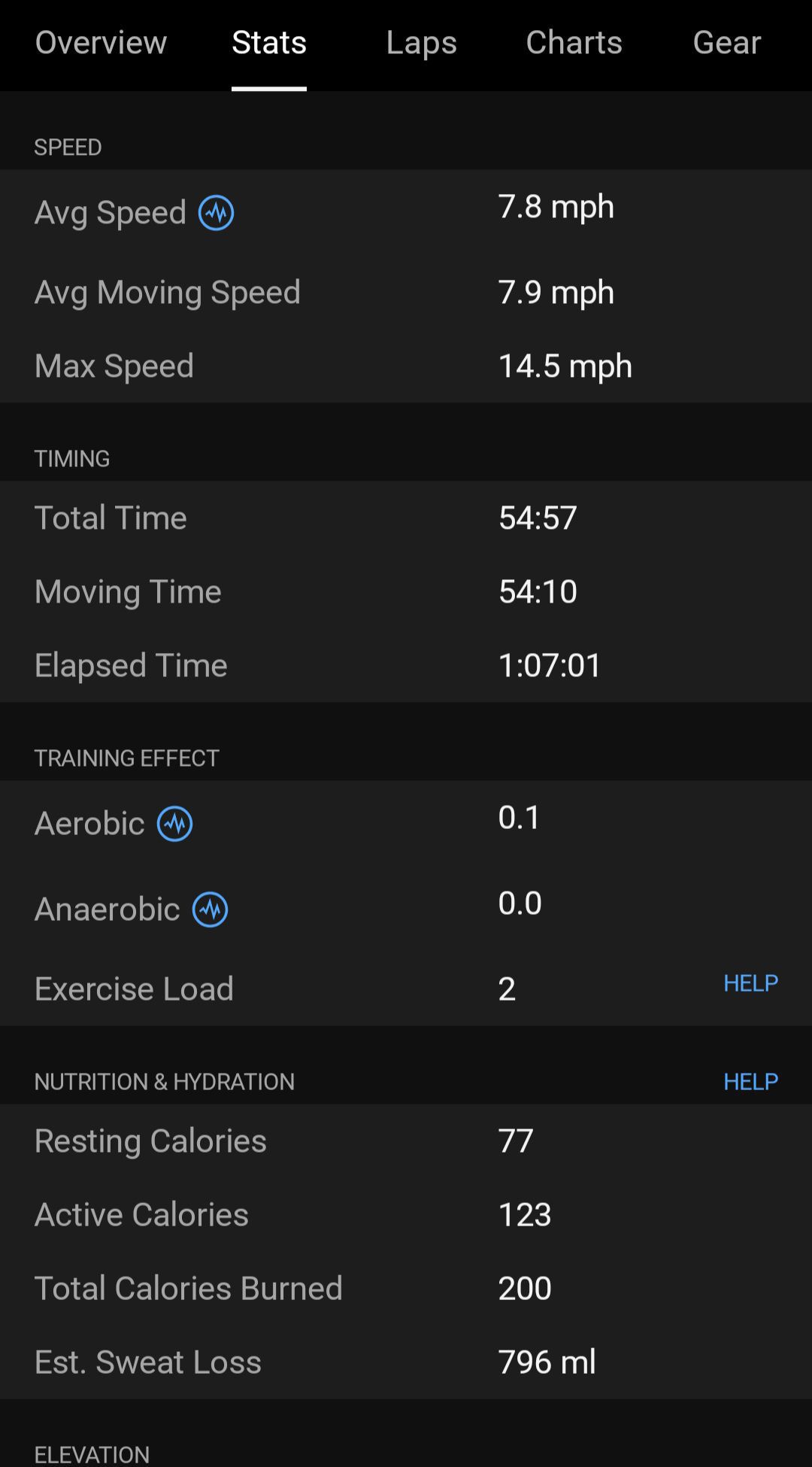Screen dimensions: 812x1467
Task: Go to the Charts tab
Action: [x=574, y=43]
